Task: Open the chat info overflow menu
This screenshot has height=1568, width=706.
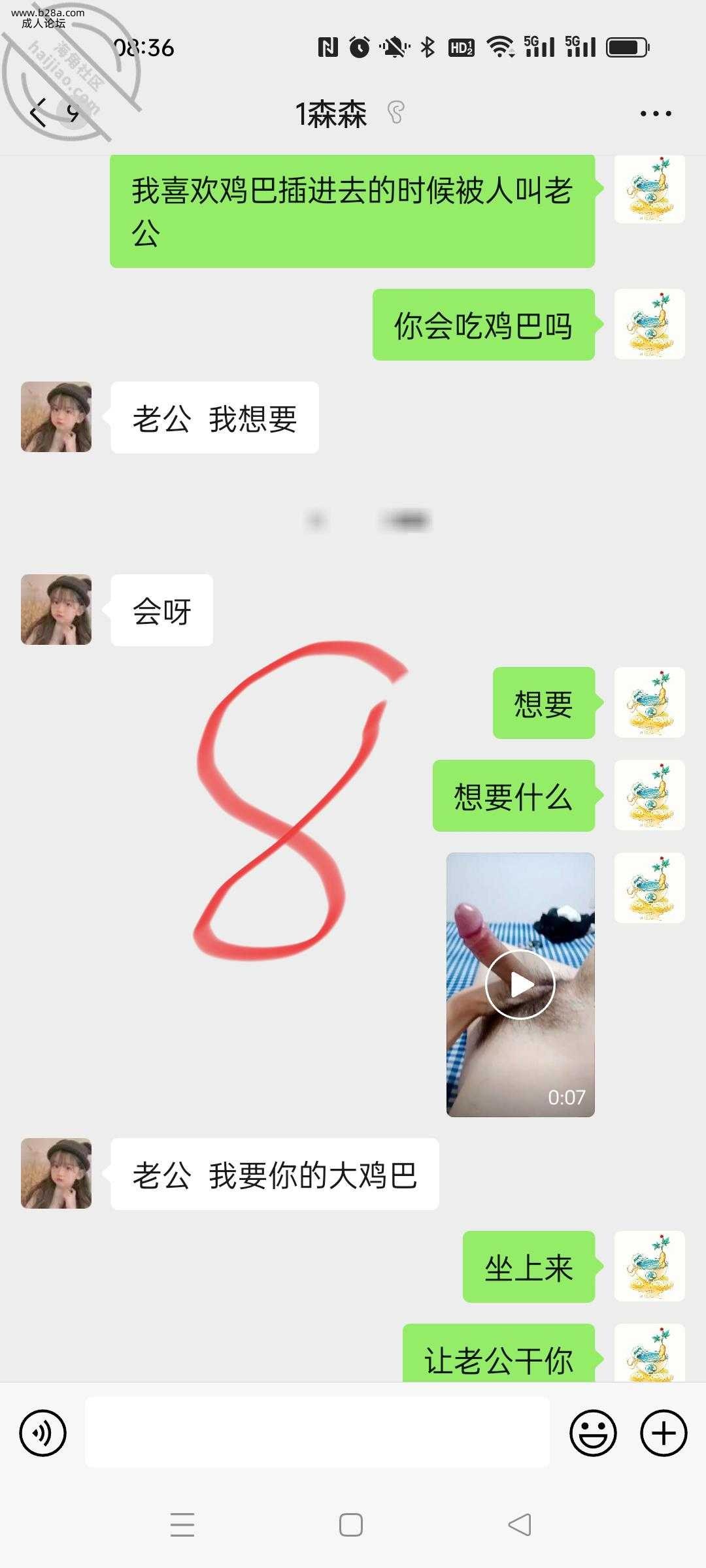Action: pos(655,114)
